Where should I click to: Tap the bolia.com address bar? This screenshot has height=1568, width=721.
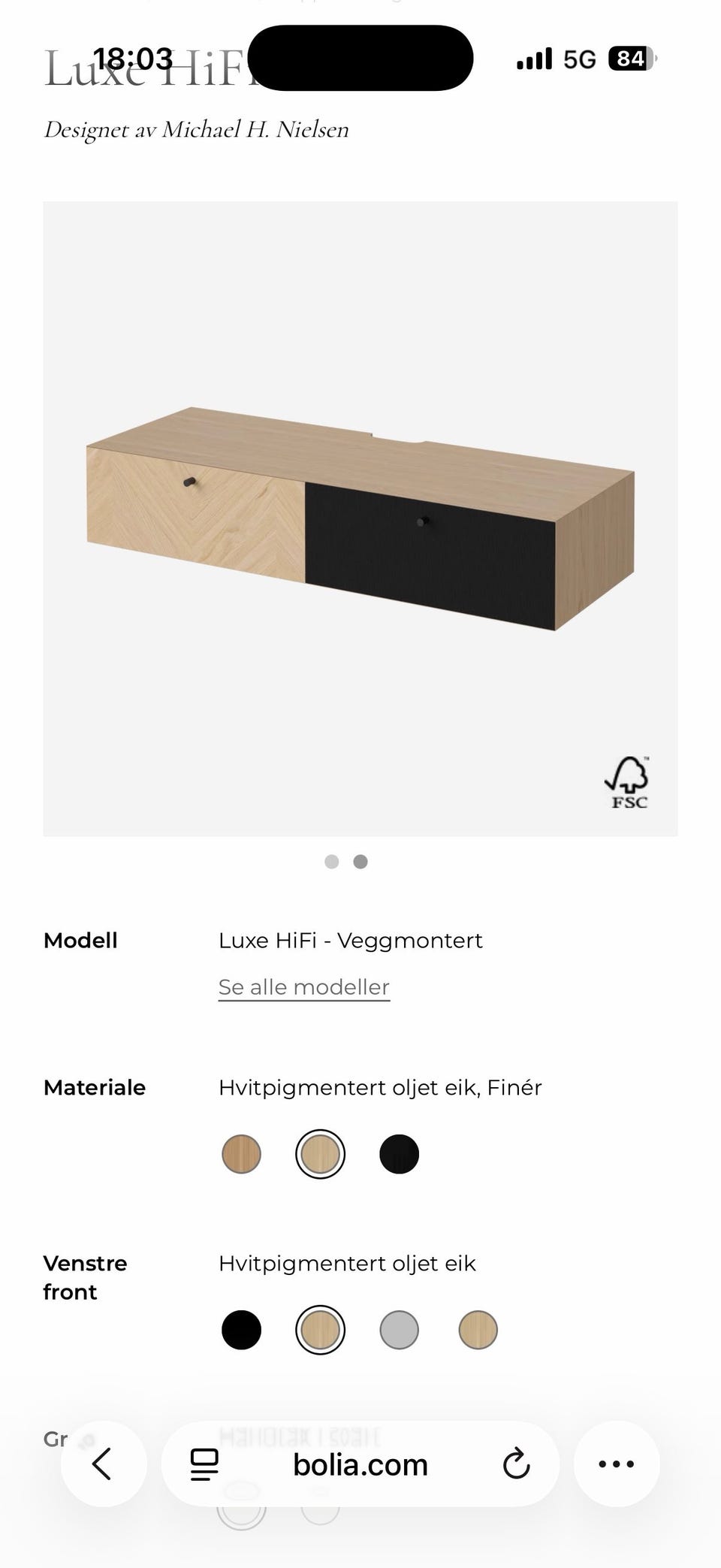click(360, 1464)
